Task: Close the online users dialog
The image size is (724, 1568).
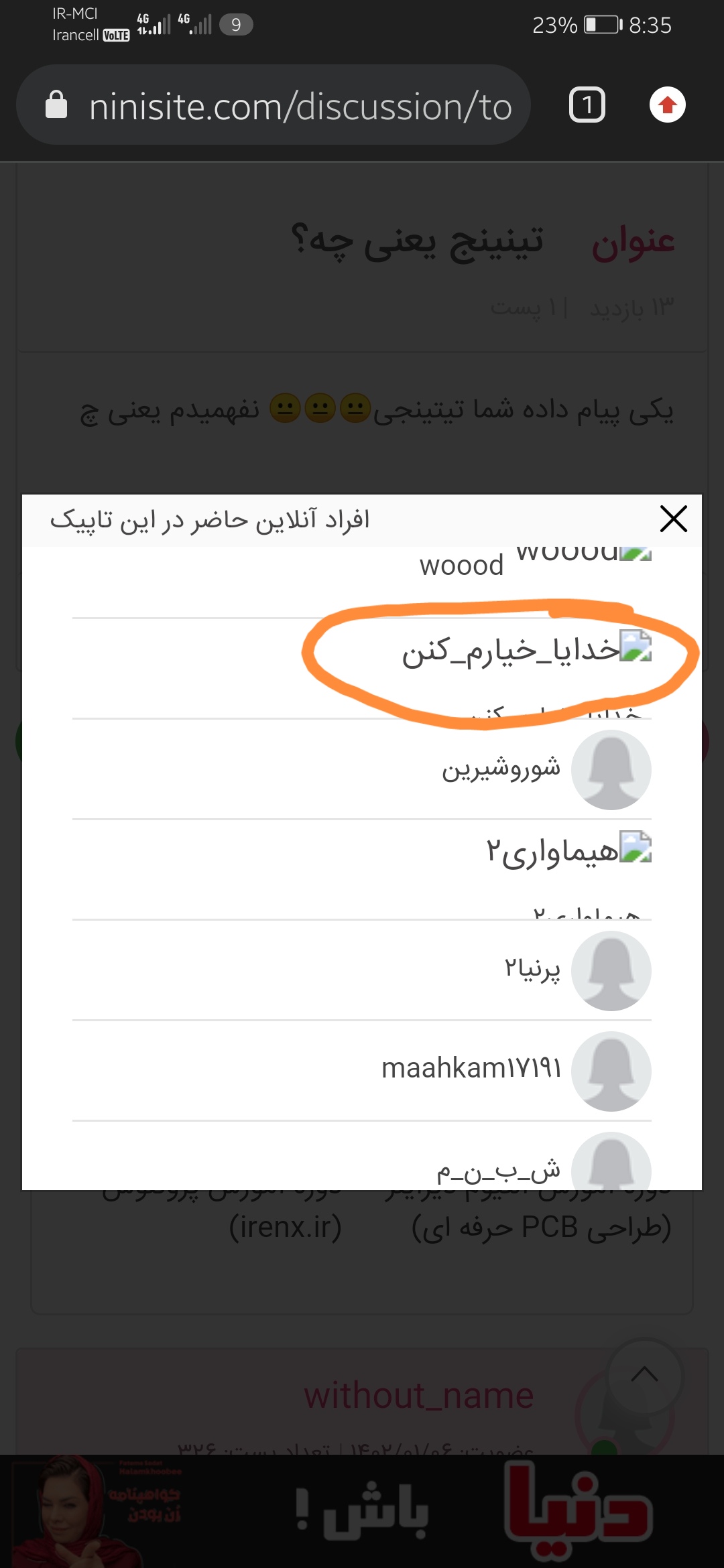Action: (673, 519)
